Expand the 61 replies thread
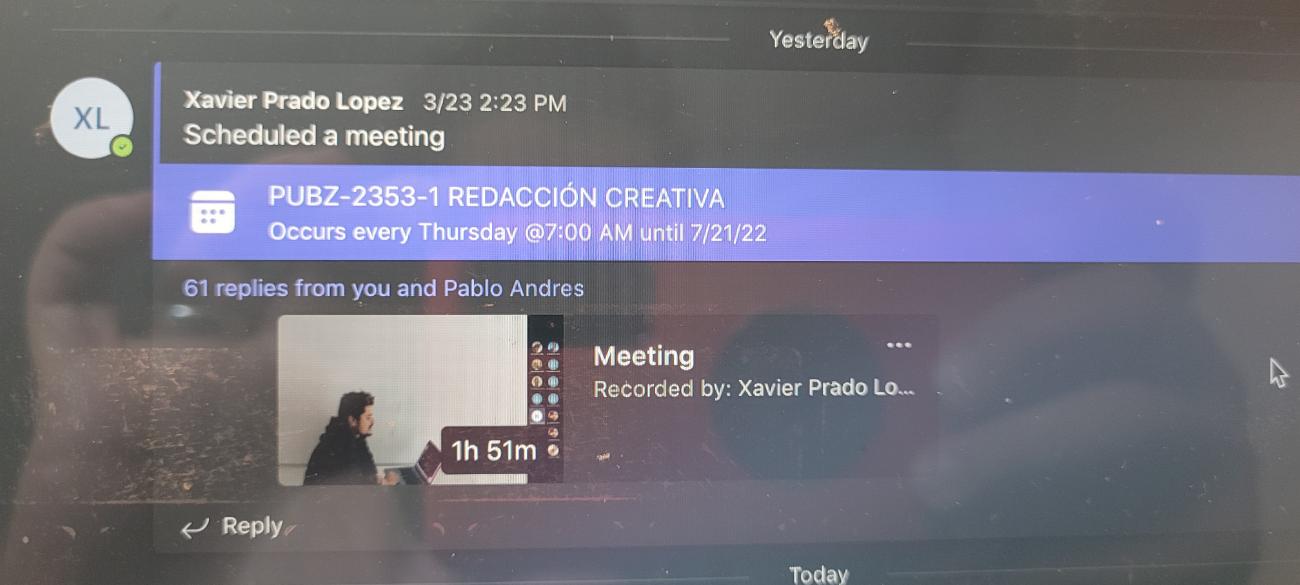1300x585 pixels. (383, 289)
